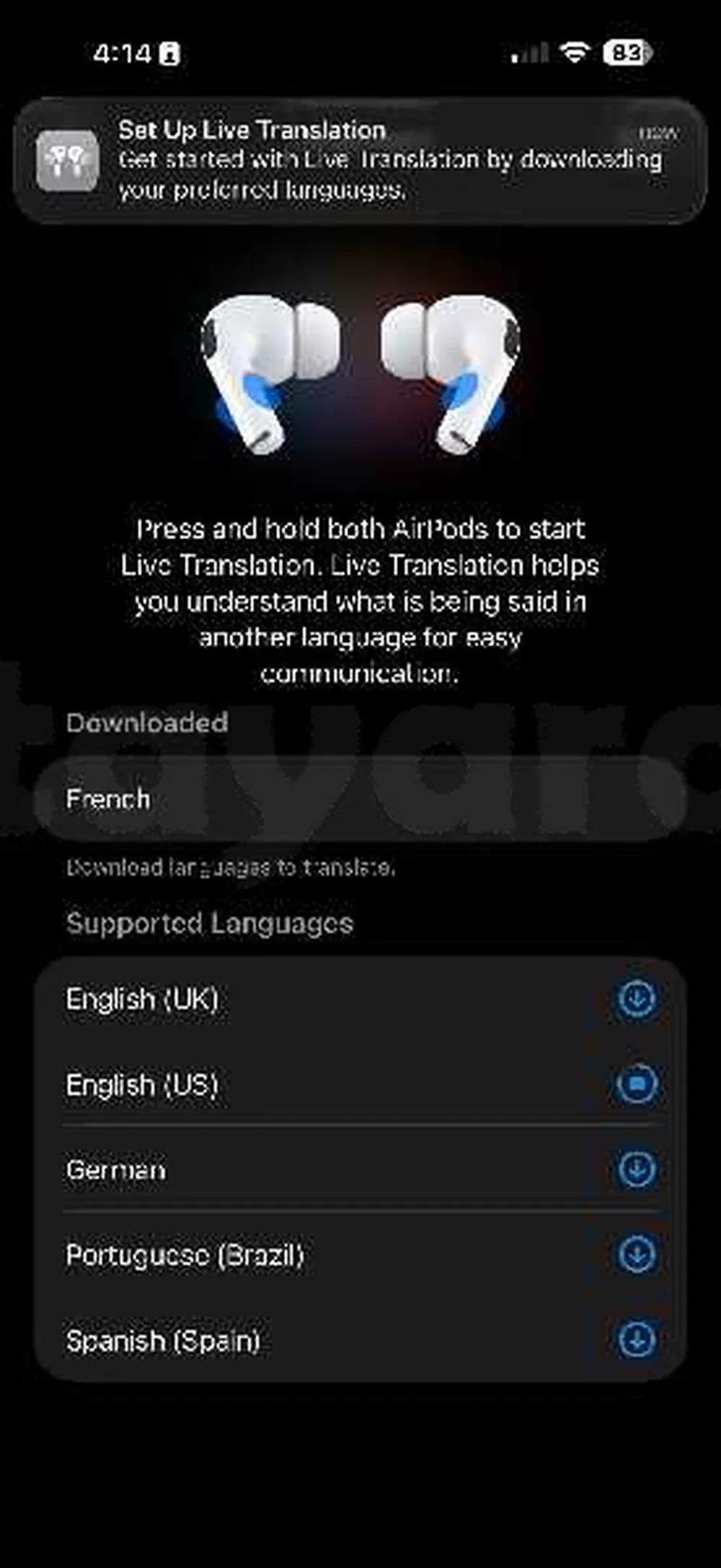721x1568 pixels.
Task: Download the Spanish (Spain) language
Action: coord(637,1340)
